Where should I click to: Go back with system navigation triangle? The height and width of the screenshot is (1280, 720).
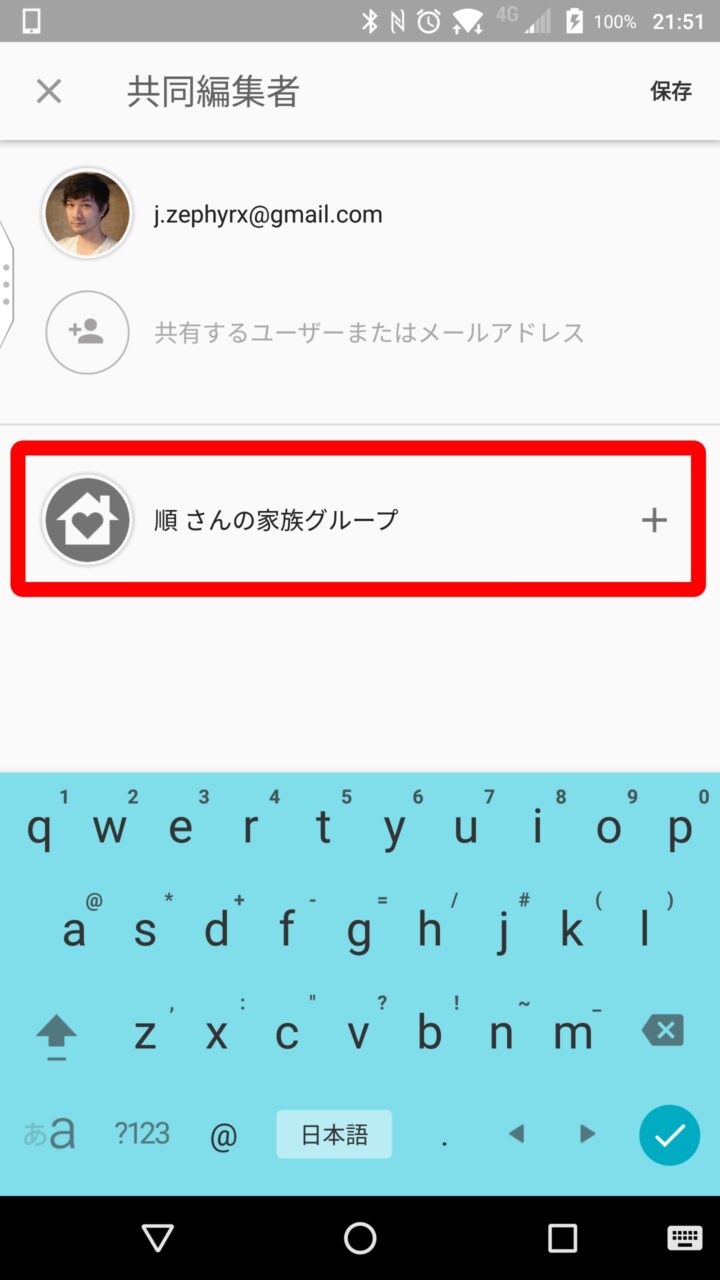(x=158, y=1238)
